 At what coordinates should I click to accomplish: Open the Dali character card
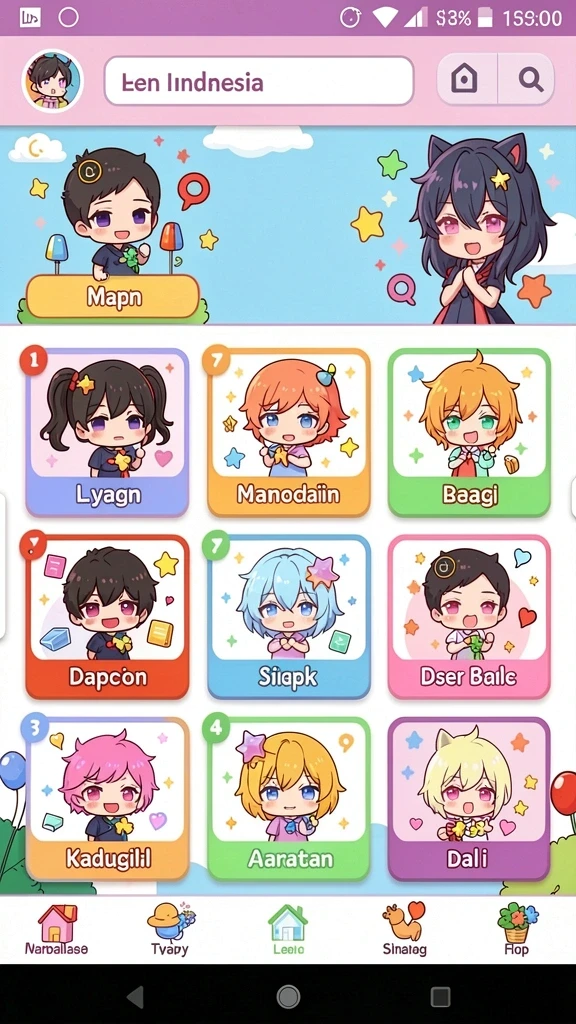pyautogui.click(x=469, y=799)
